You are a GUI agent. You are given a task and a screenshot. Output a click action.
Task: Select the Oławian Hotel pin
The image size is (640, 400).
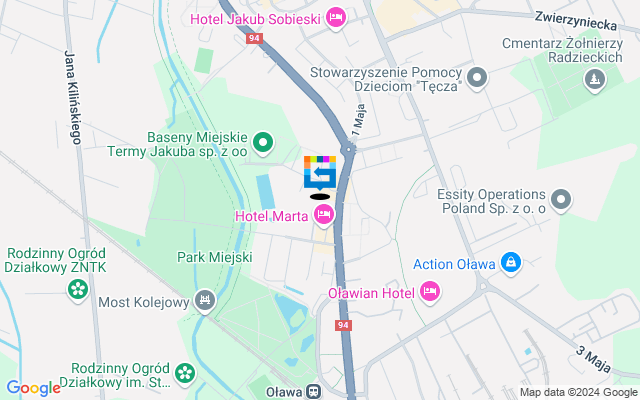[x=430, y=292]
